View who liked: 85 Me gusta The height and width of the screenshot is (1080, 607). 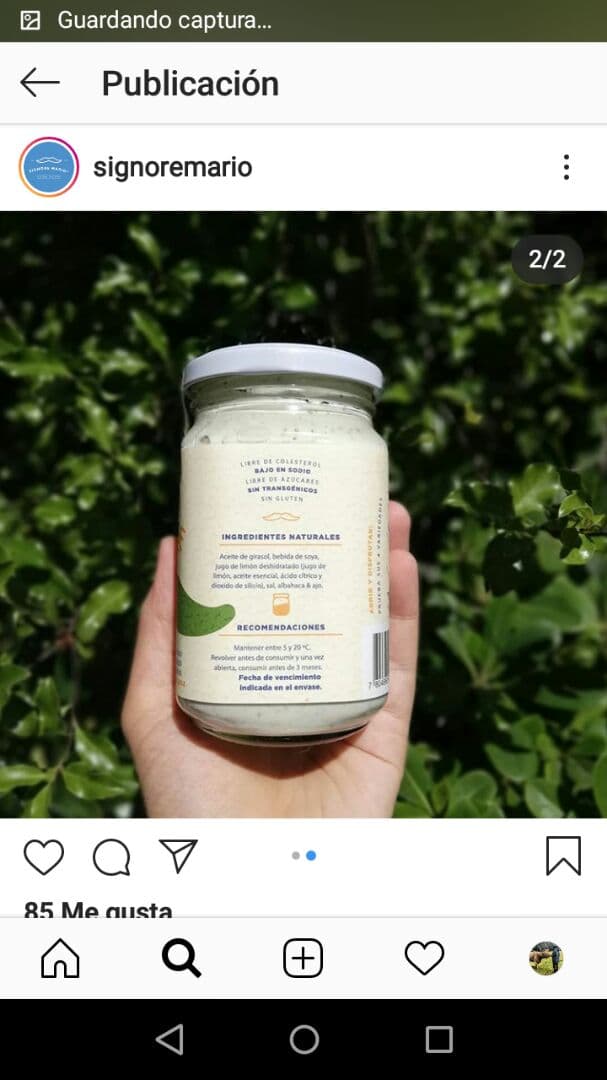pyautogui.click(x=98, y=908)
